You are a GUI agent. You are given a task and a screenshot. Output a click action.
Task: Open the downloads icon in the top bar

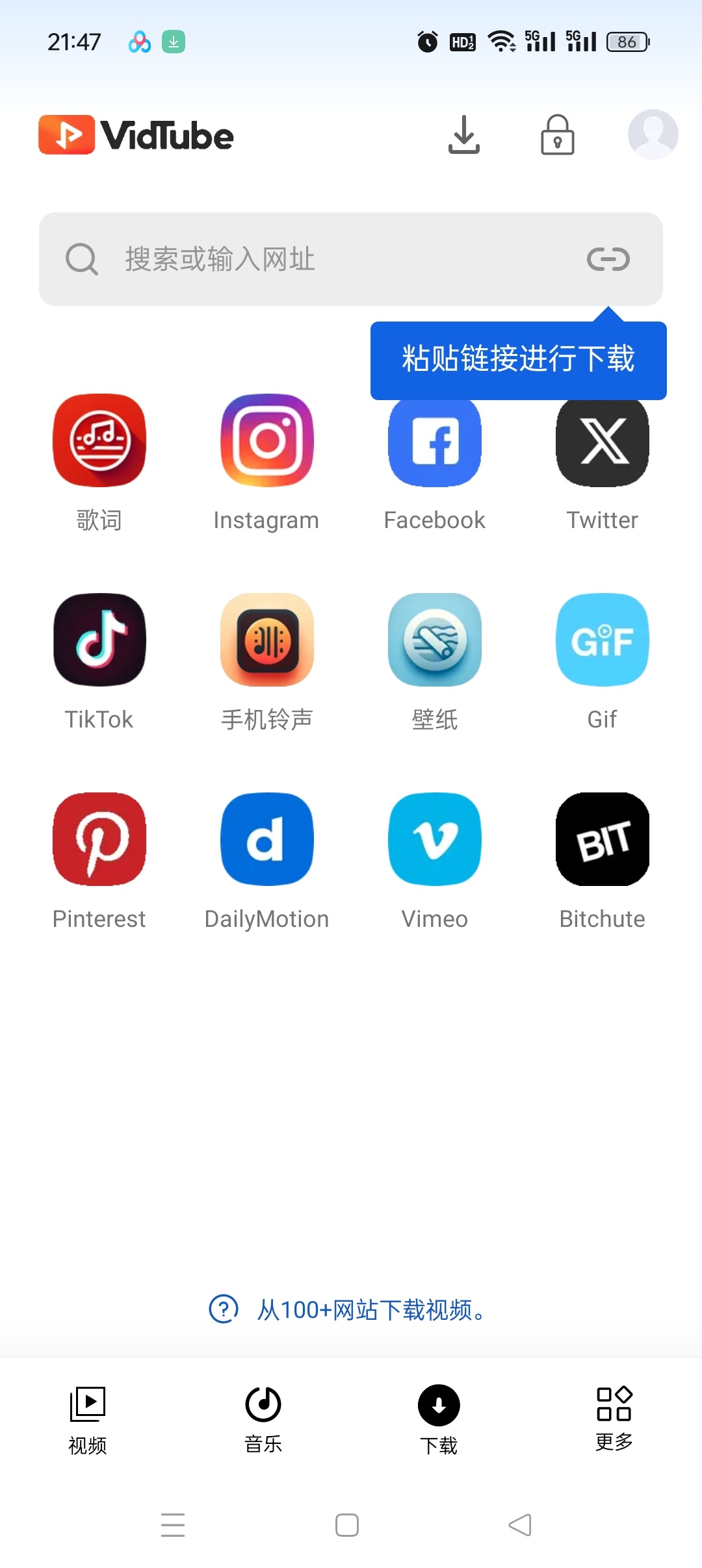click(463, 134)
